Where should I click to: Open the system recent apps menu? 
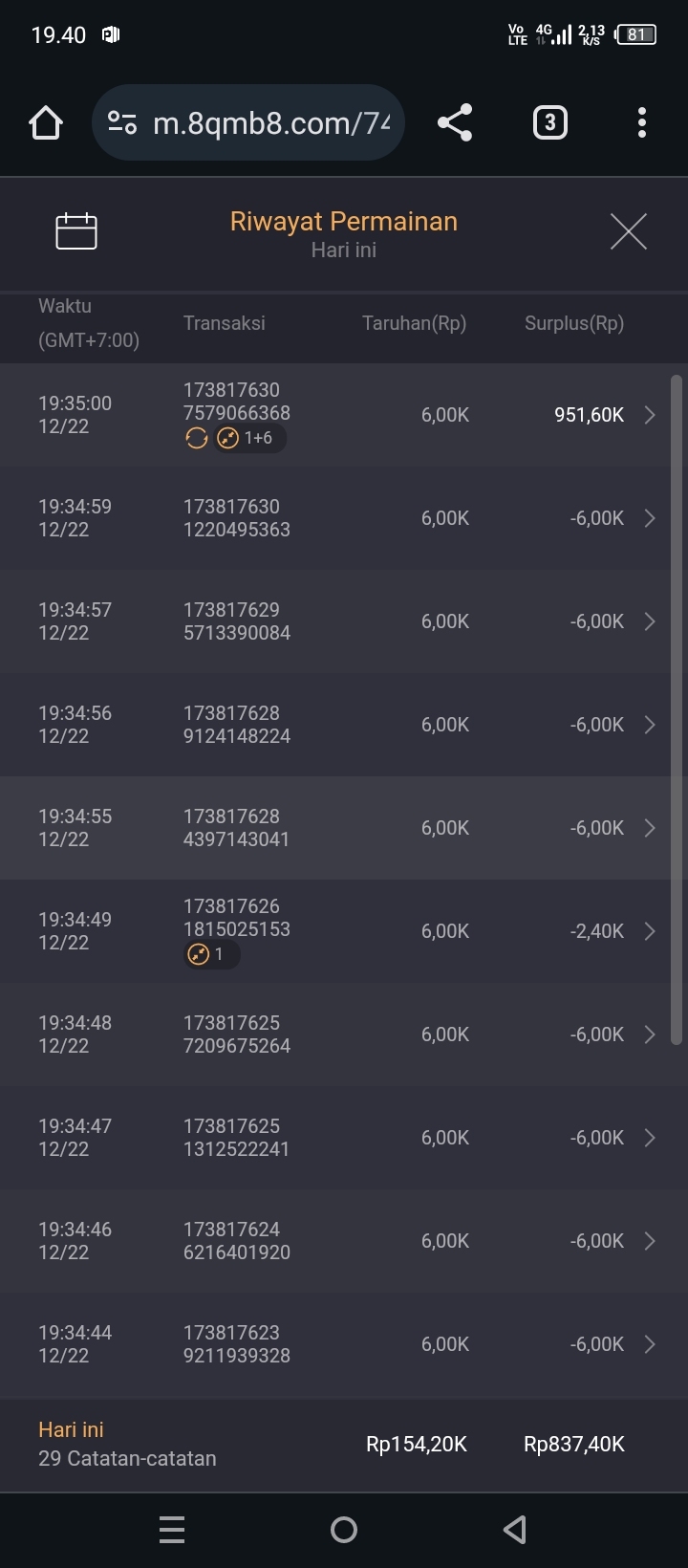(x=172, y=1530)
